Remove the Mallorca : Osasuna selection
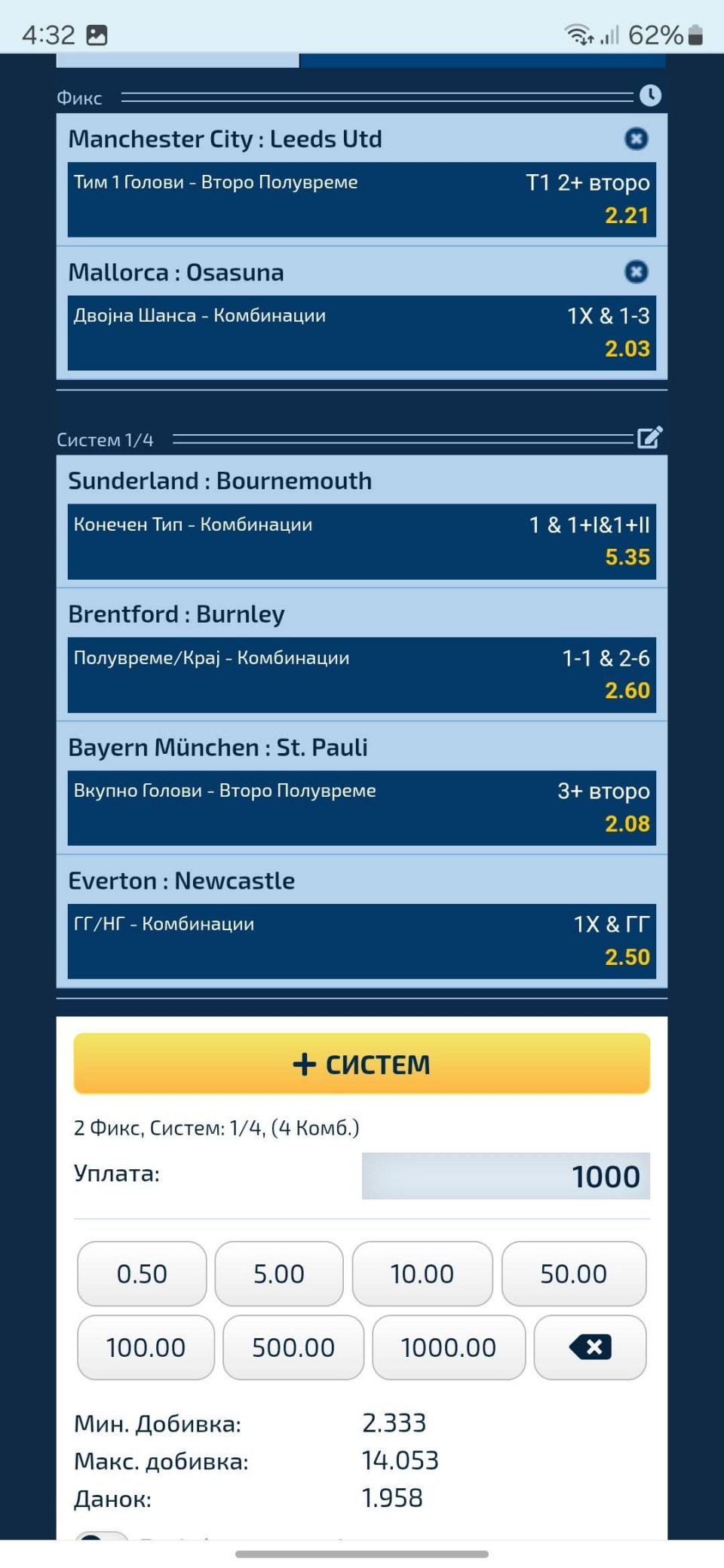Screen dimensions: 724x1568 pyautogui.click(x=636, y=272)
